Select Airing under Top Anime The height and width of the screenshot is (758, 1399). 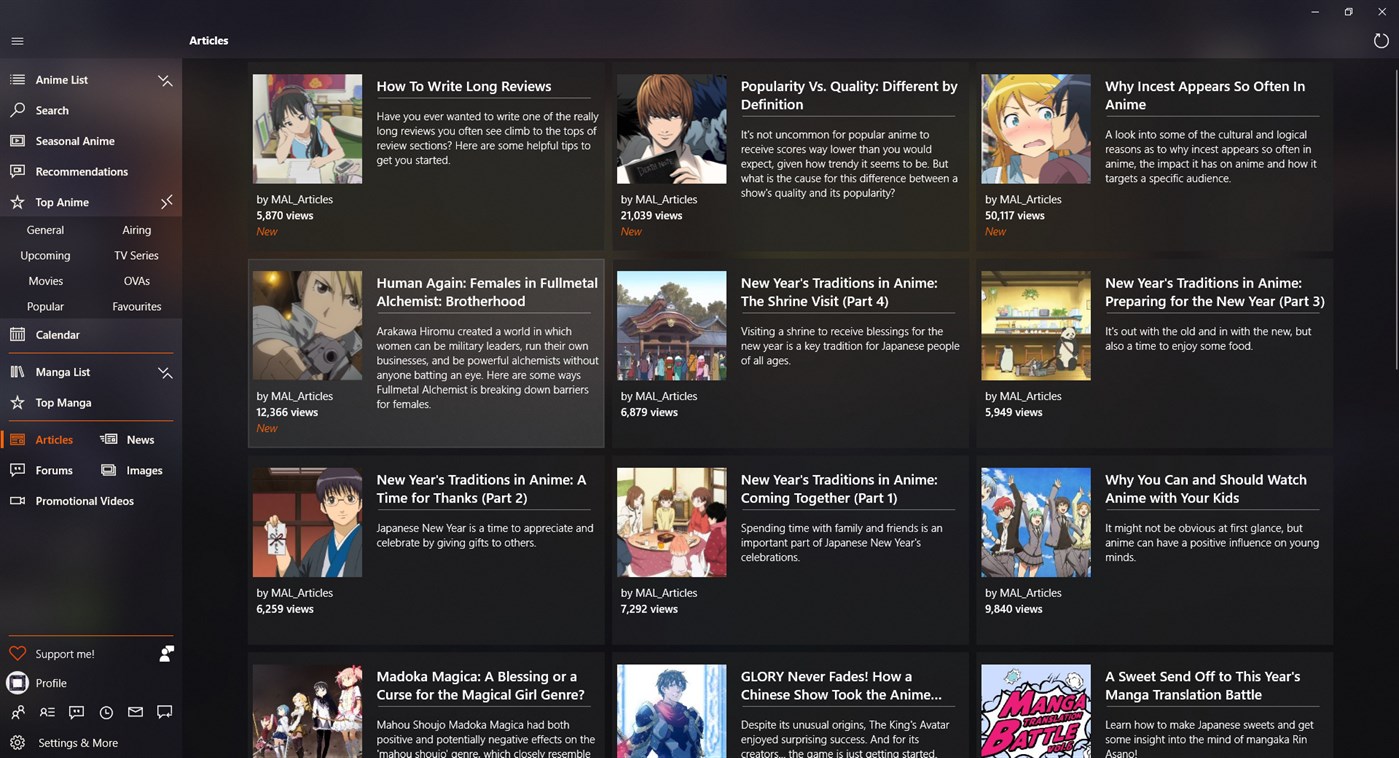point(136,230)
